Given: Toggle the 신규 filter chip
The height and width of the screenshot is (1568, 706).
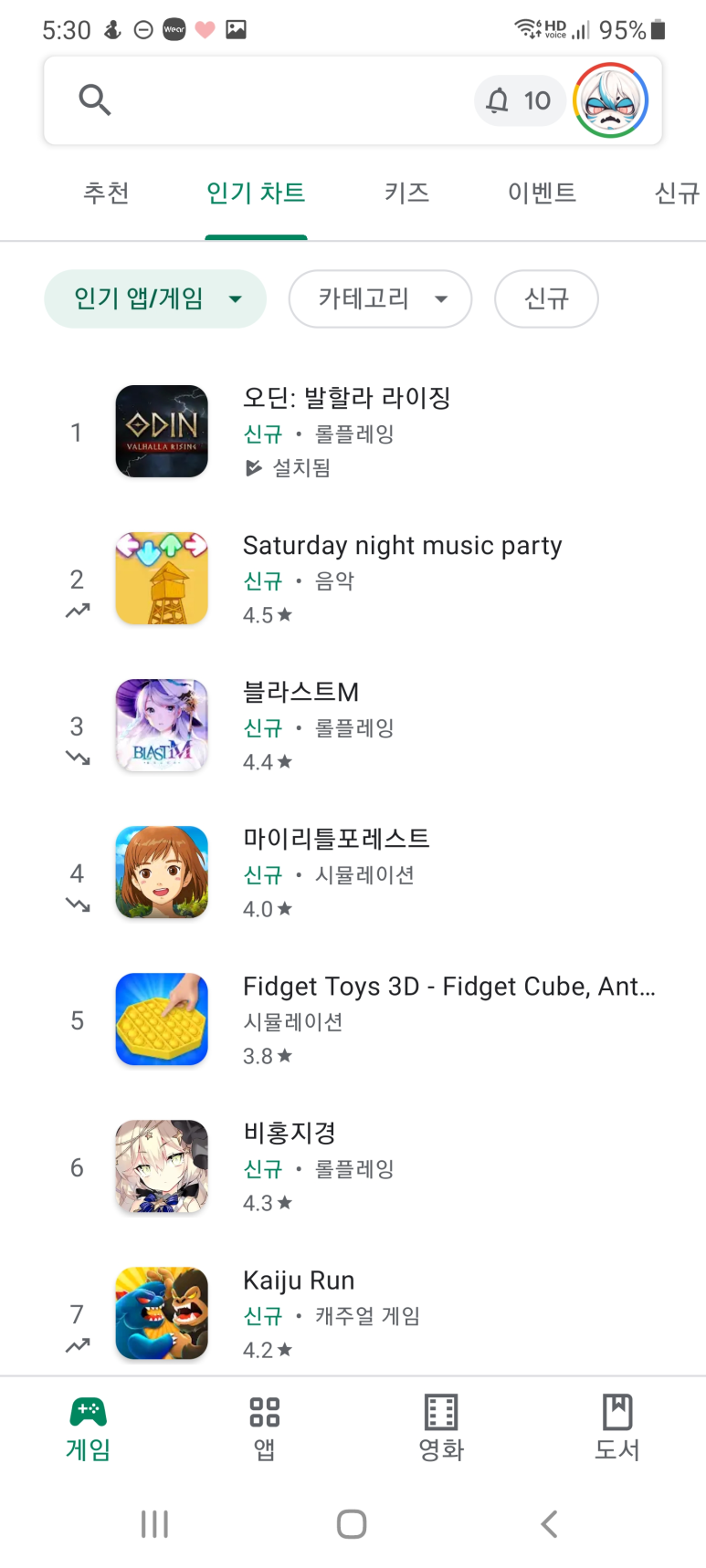Looking at the screenshot, I should tap(546, 298).
